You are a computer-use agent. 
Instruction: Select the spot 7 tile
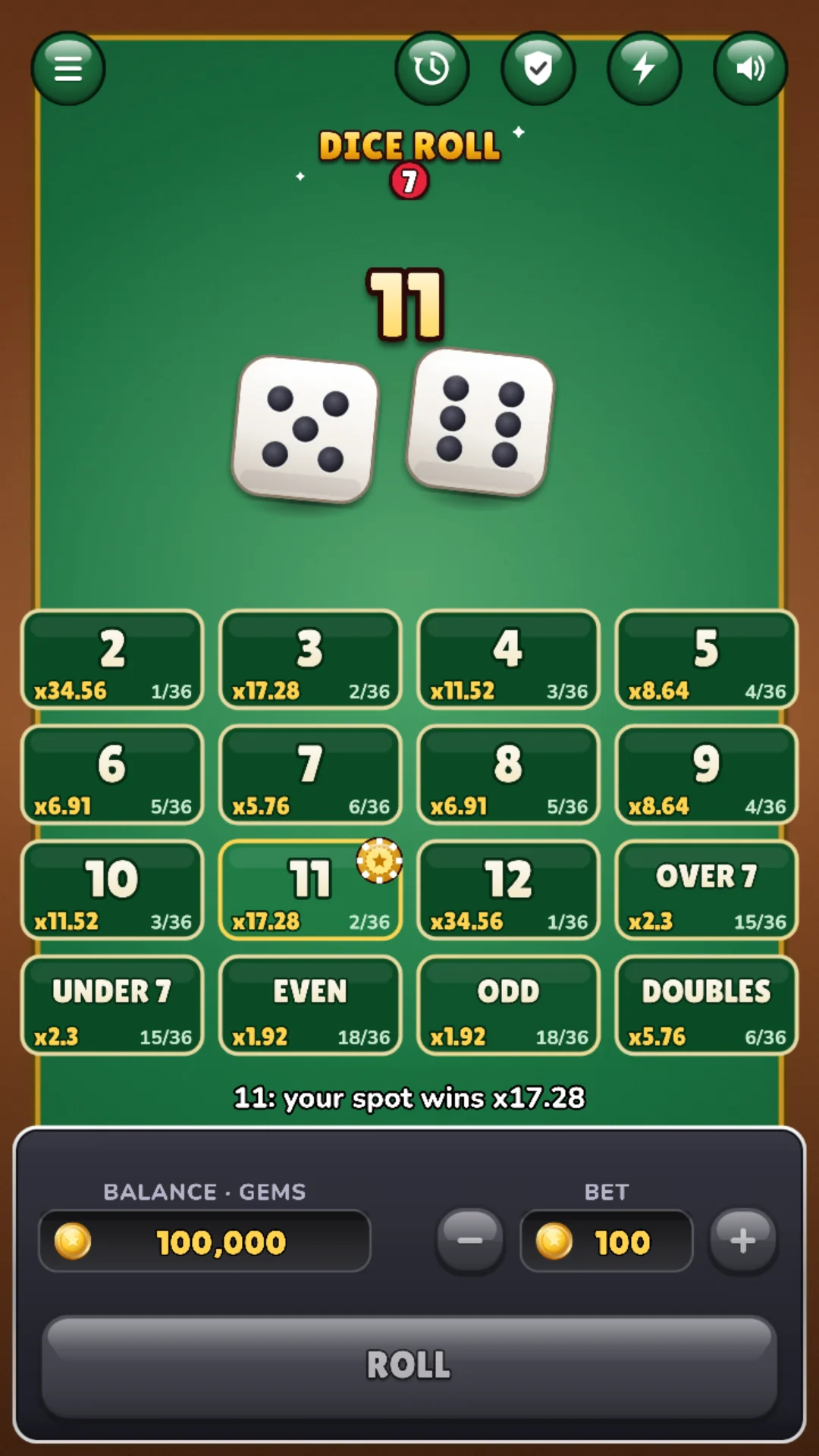310,775
